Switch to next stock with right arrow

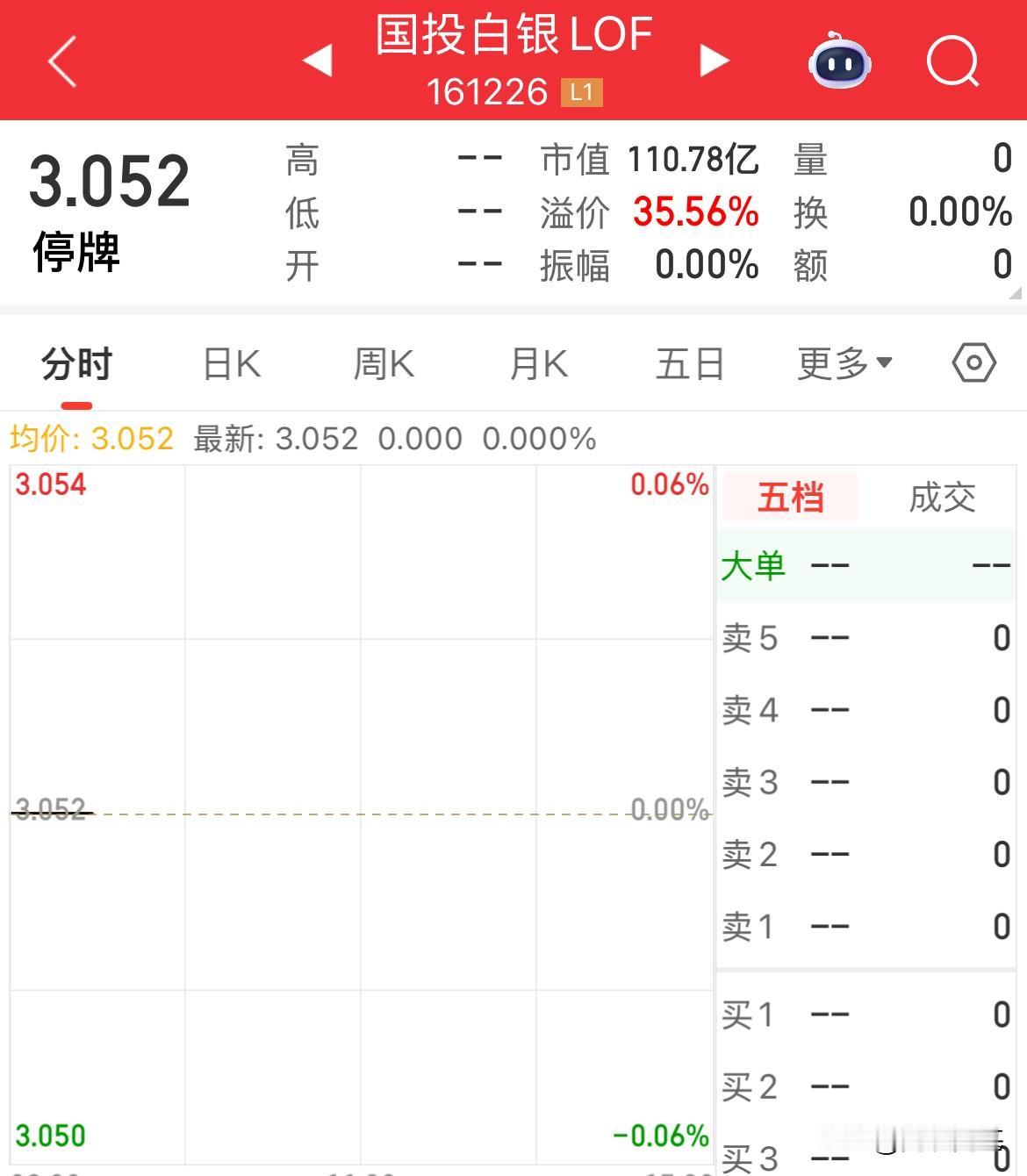click(x=715, y=60)
